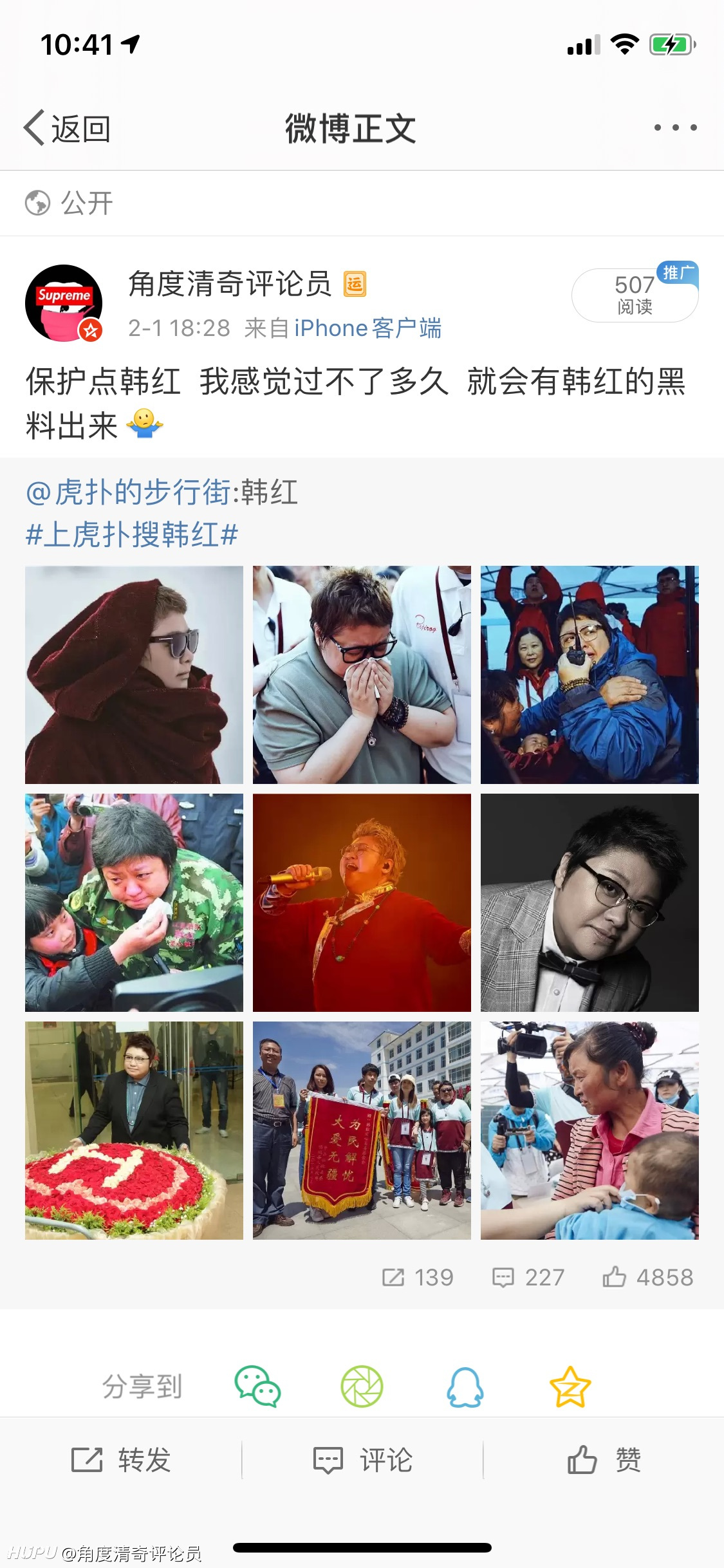Open the red stage performance photo
The width and height of the screenshot is (724, 1568).
pyautogui.click(x=362, y=902)
